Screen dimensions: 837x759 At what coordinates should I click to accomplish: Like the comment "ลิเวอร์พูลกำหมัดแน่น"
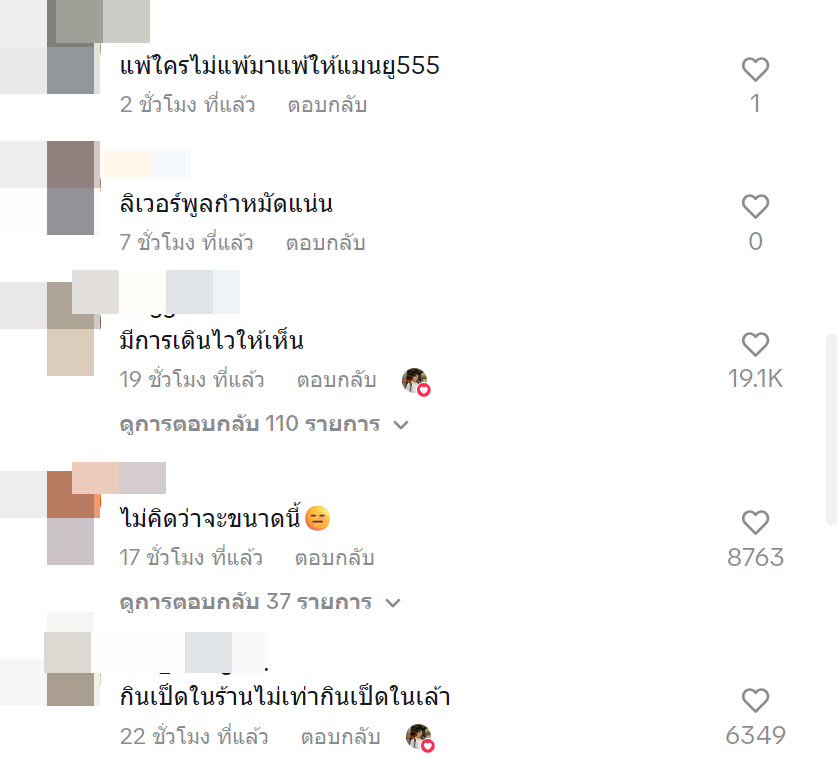[x=755, y=207]
